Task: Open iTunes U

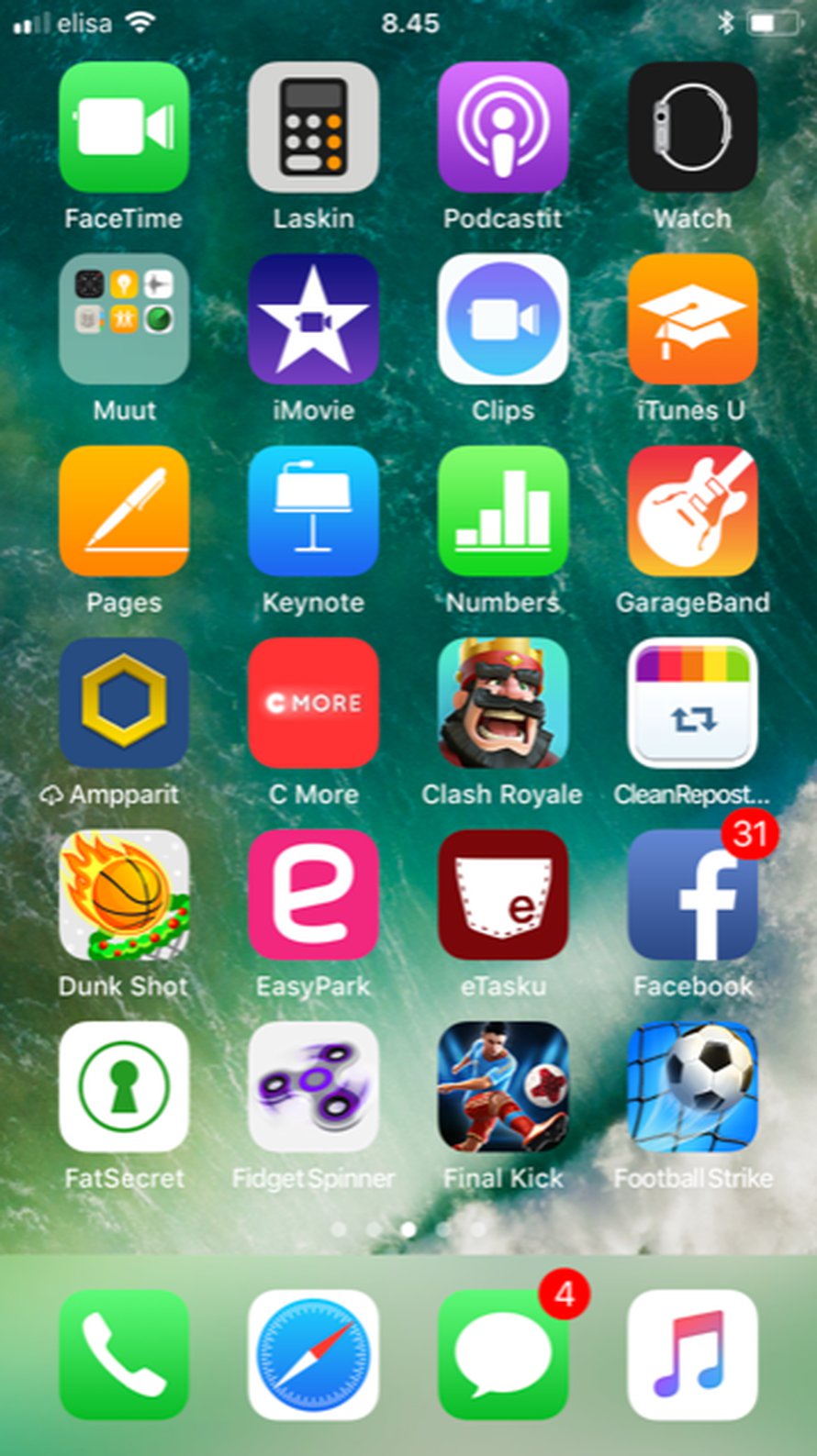Action: point(692,318)
